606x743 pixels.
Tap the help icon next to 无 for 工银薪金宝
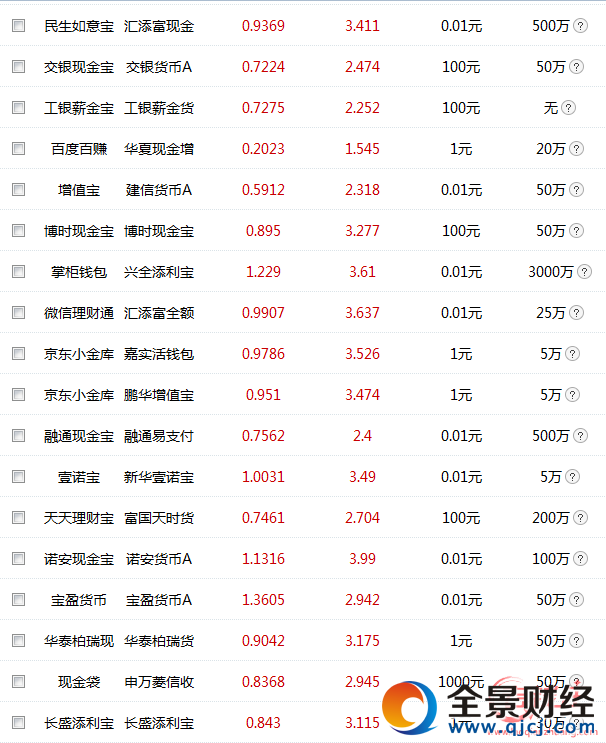[x=568, y=108]
